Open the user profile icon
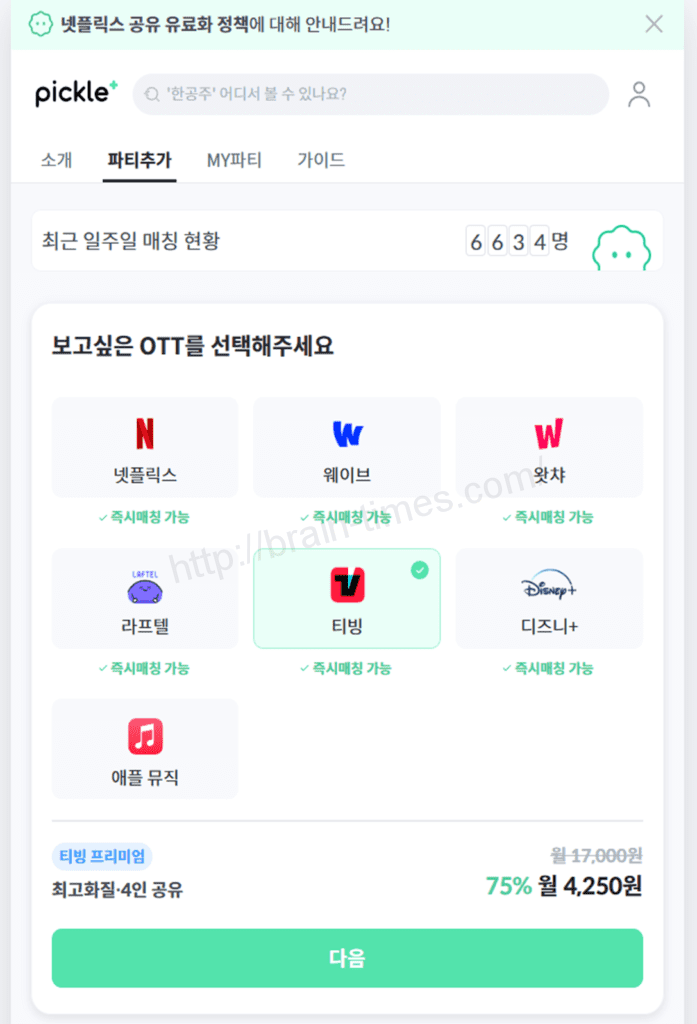 pyautogui.click(x=639, y=94)
